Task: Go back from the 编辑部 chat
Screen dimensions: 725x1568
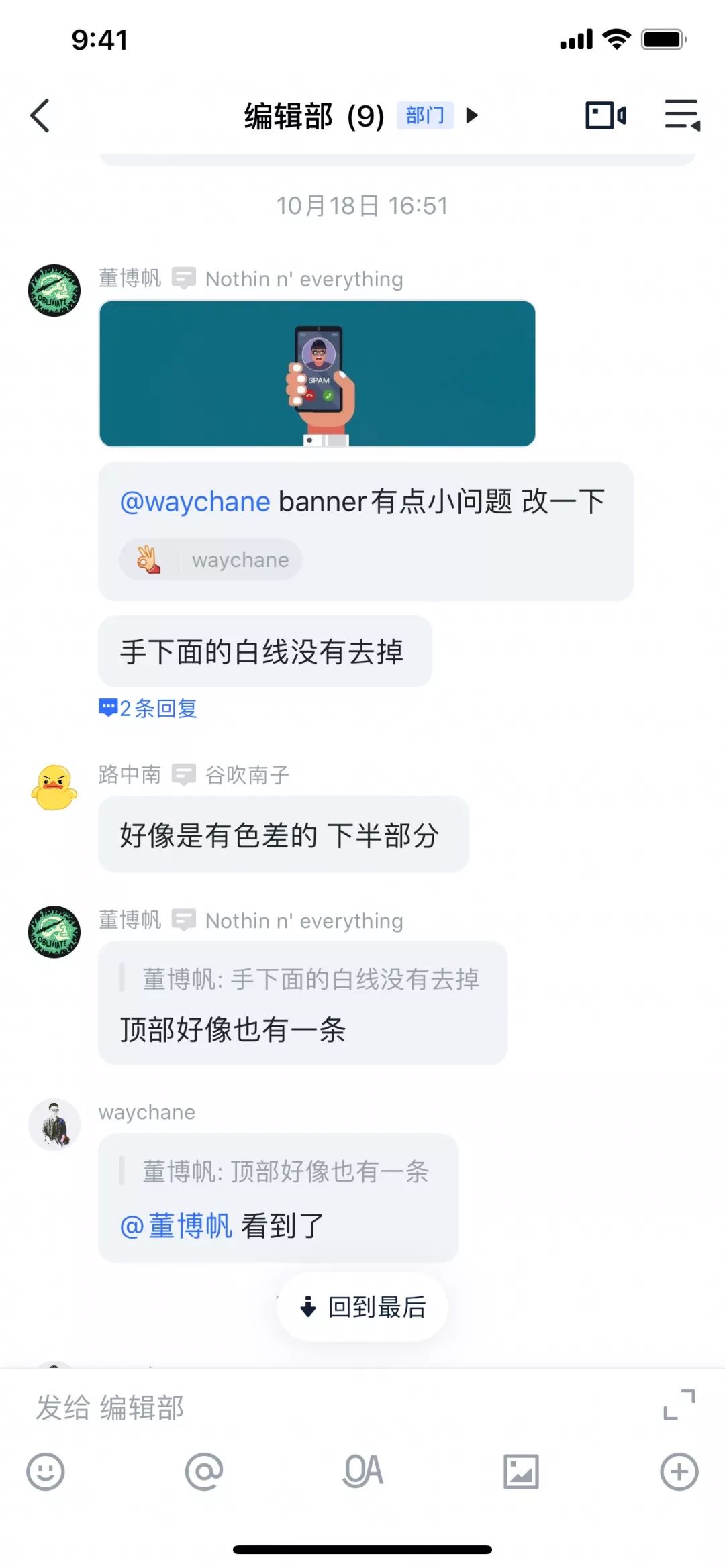Action: click(40, 115)
